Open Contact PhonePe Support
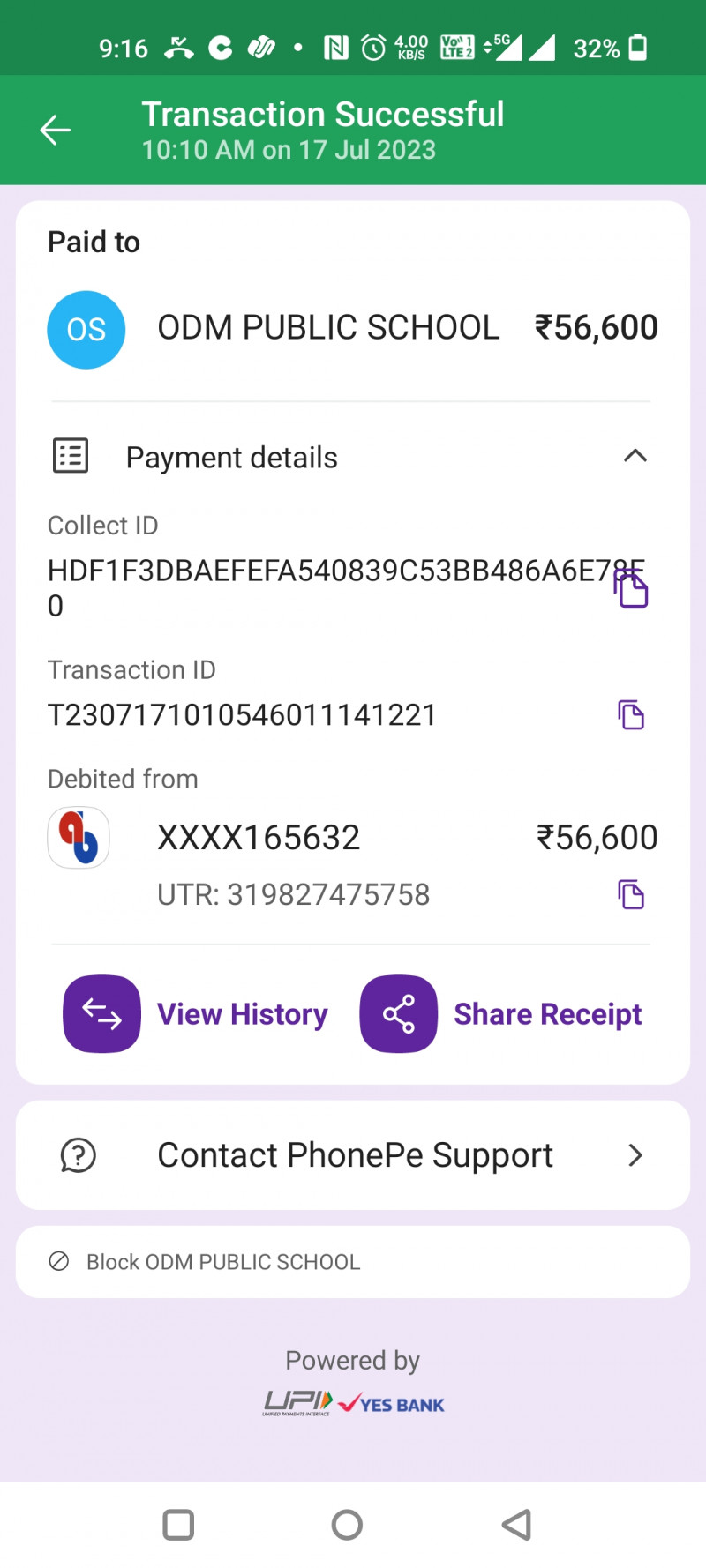The image size is (706, 1568). pyautogui.click(x=353, y=1155)
